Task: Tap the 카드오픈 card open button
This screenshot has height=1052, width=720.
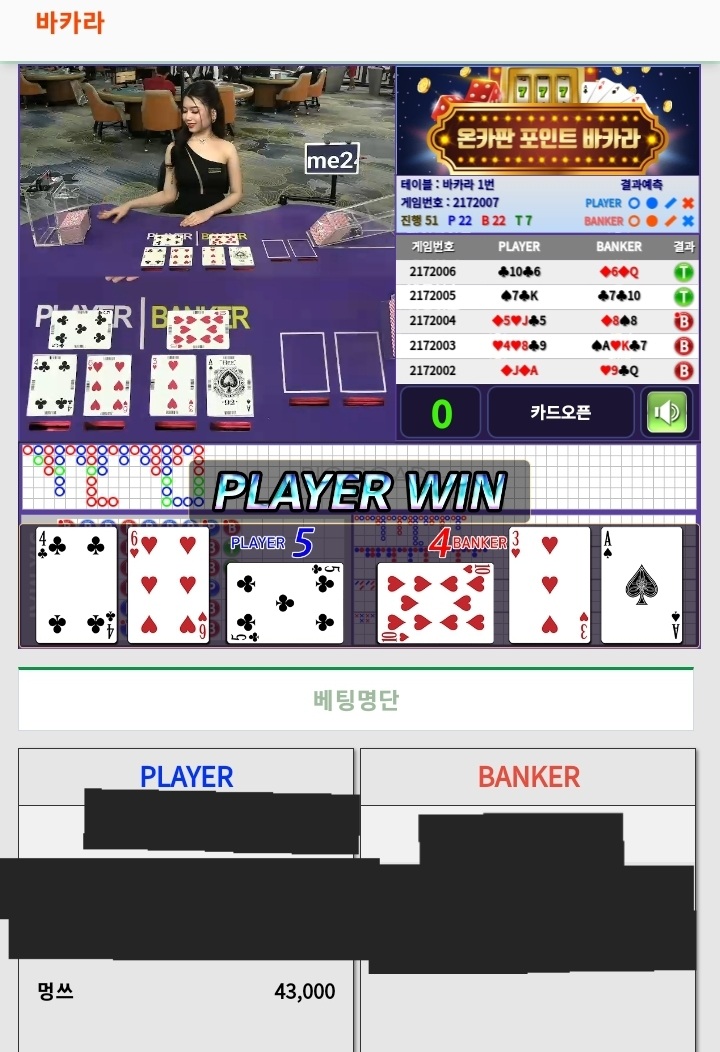Action: click(x=560, y=412)
